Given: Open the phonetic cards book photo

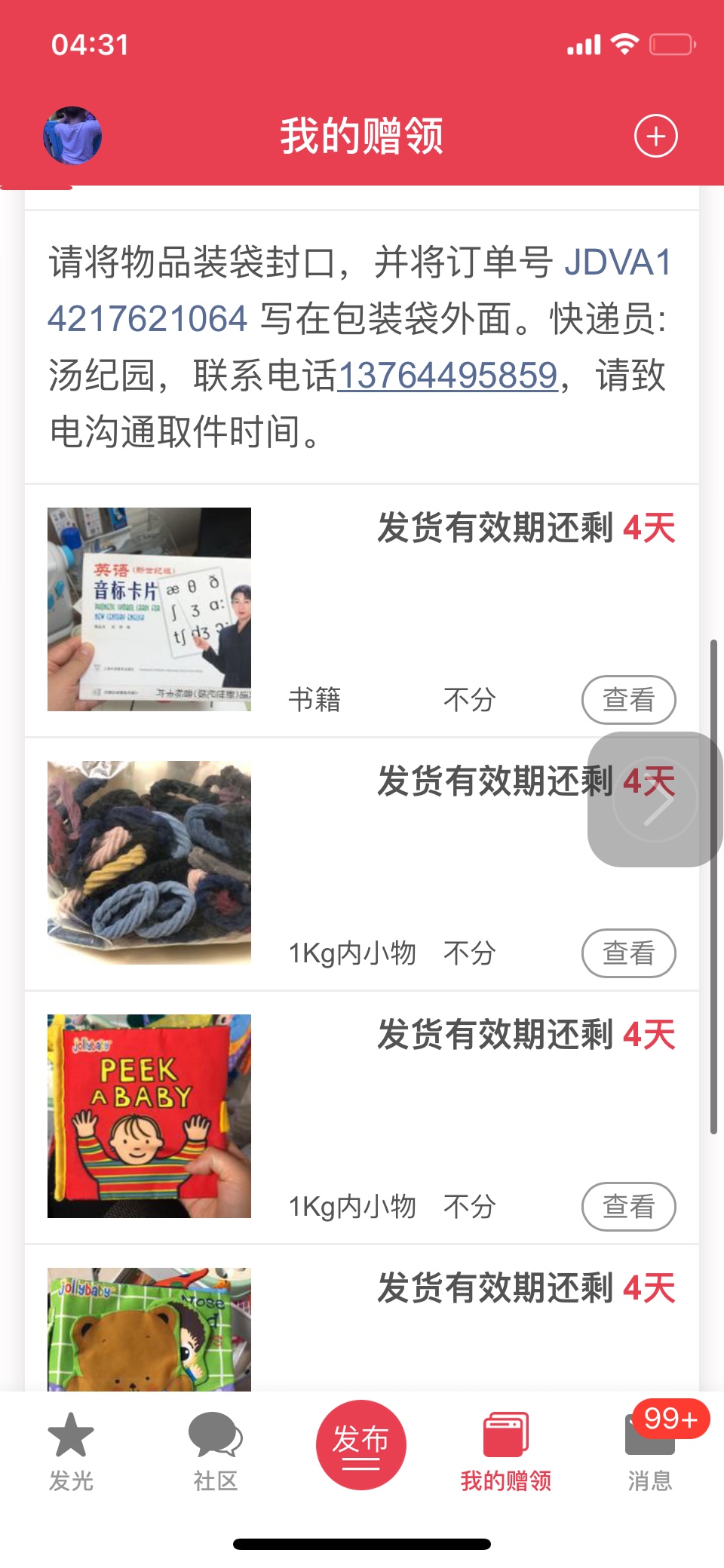Looking at the screenshot, I should [x=149, y=609].
